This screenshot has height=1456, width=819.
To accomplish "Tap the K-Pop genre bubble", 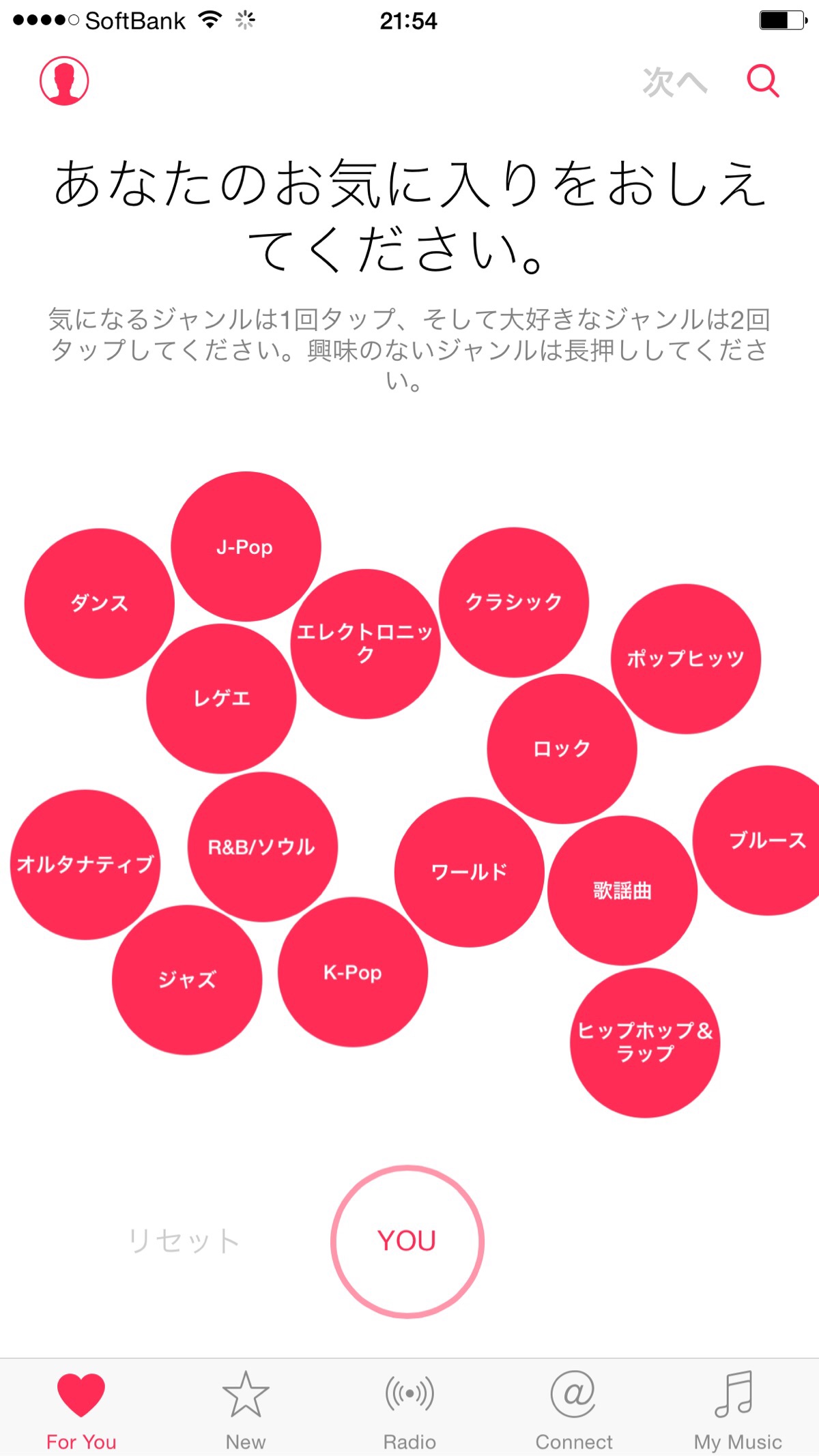I will 352,972.
